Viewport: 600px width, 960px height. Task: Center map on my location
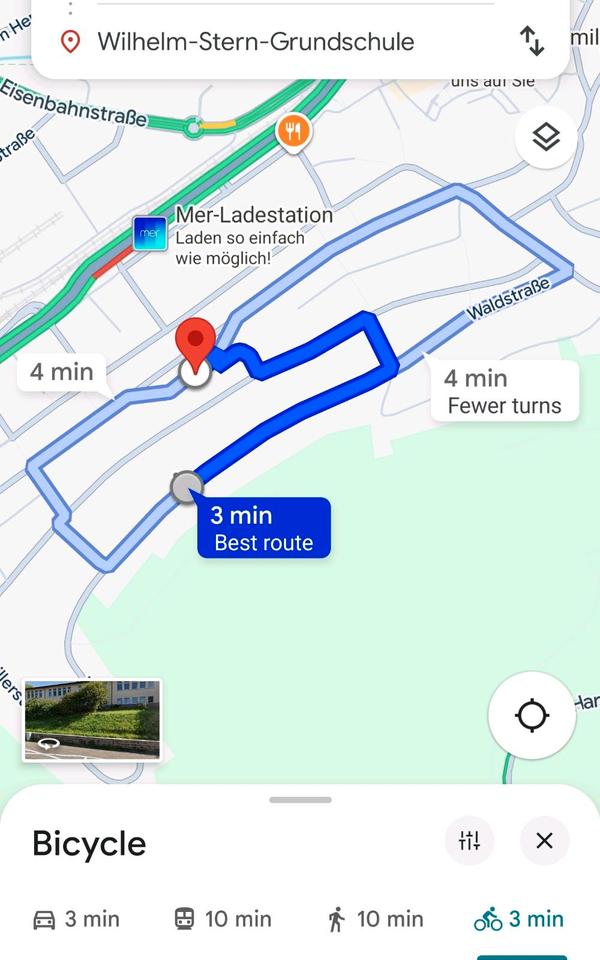click(x=532, y=716)
